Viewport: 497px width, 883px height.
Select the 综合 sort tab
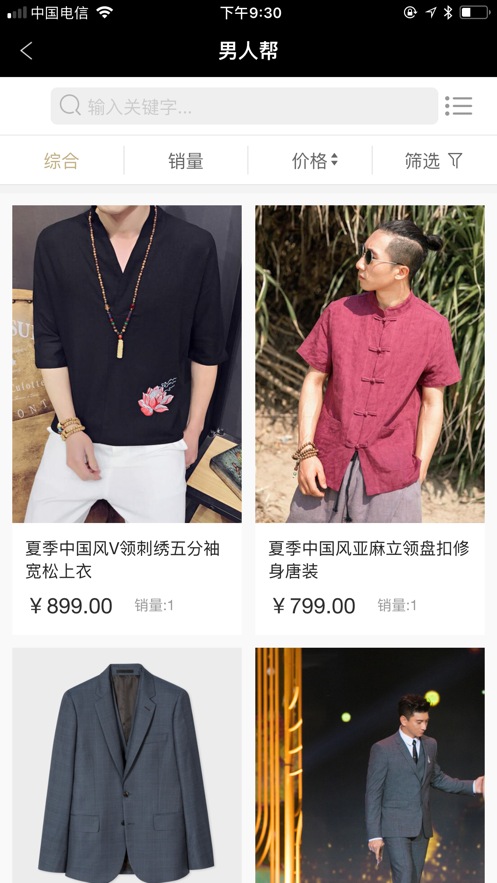point(62,161)
